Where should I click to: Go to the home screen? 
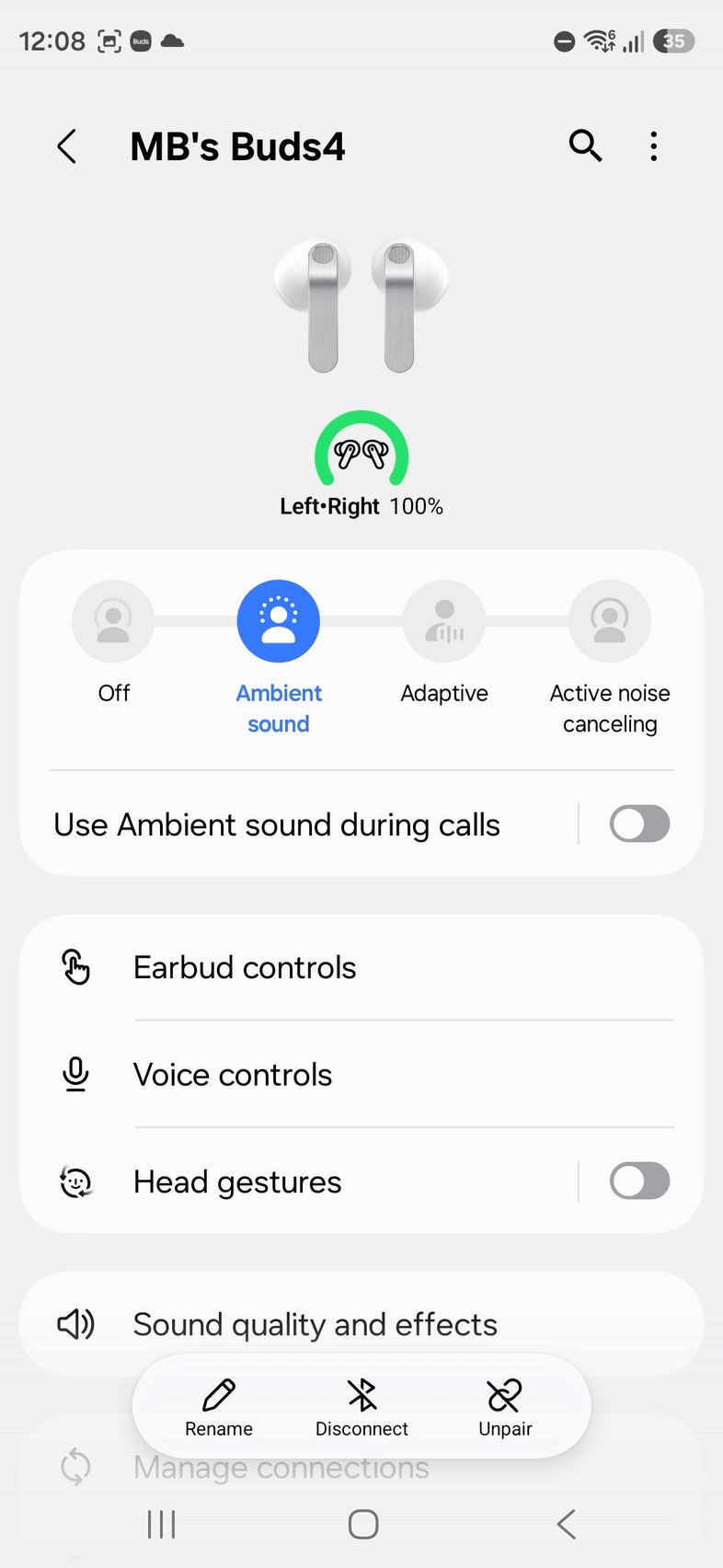tap(363, 1524)
